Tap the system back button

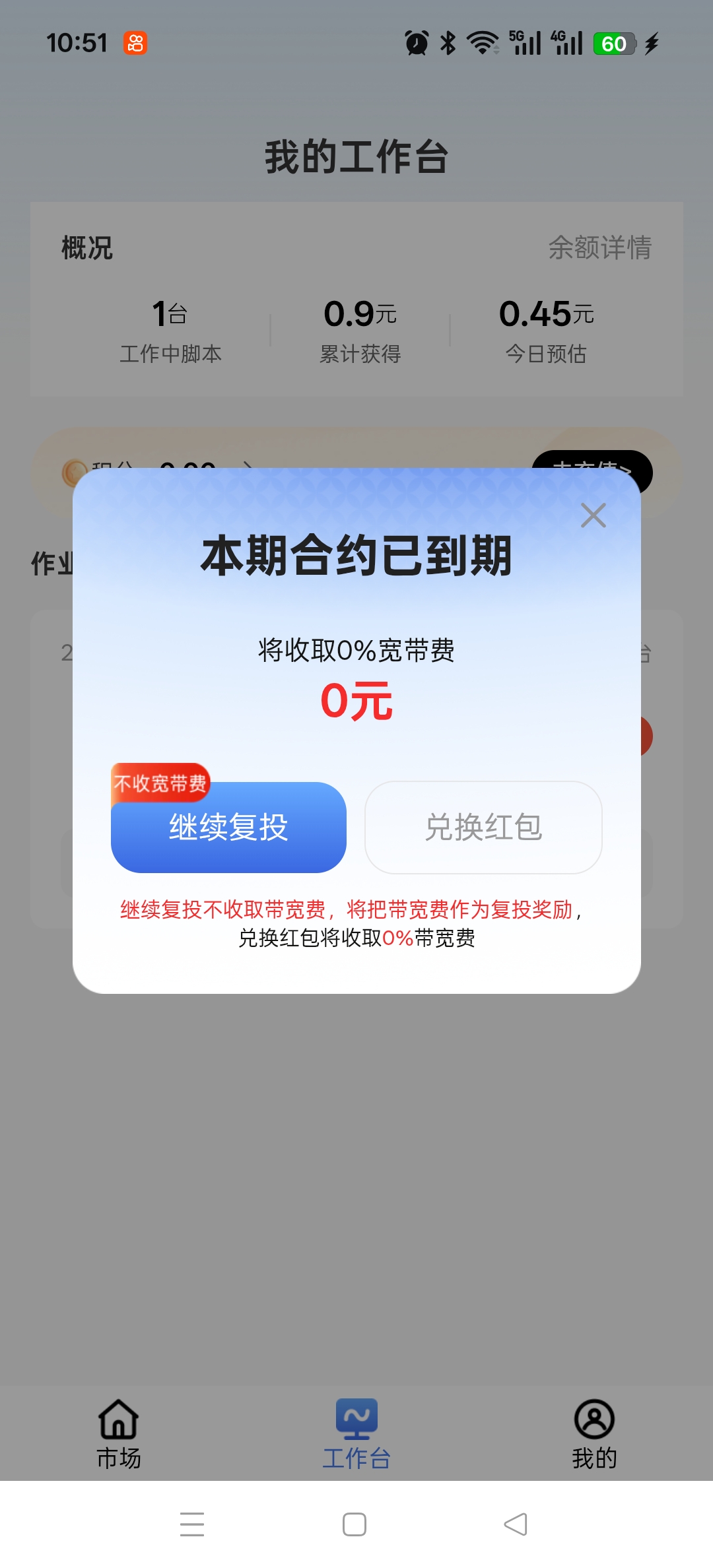click(516, 1524)
